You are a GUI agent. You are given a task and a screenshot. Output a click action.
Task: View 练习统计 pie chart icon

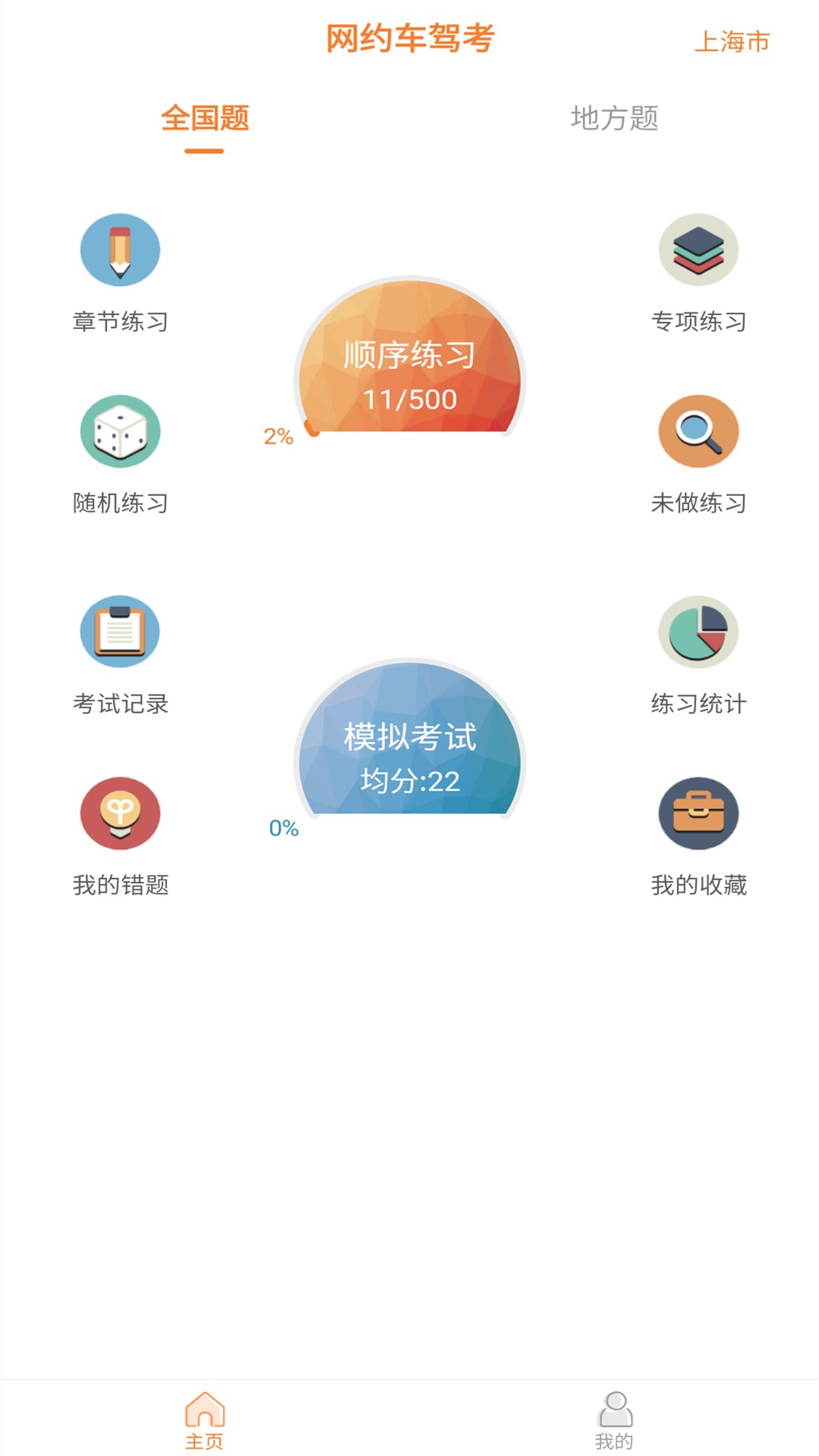coord(699,631)
